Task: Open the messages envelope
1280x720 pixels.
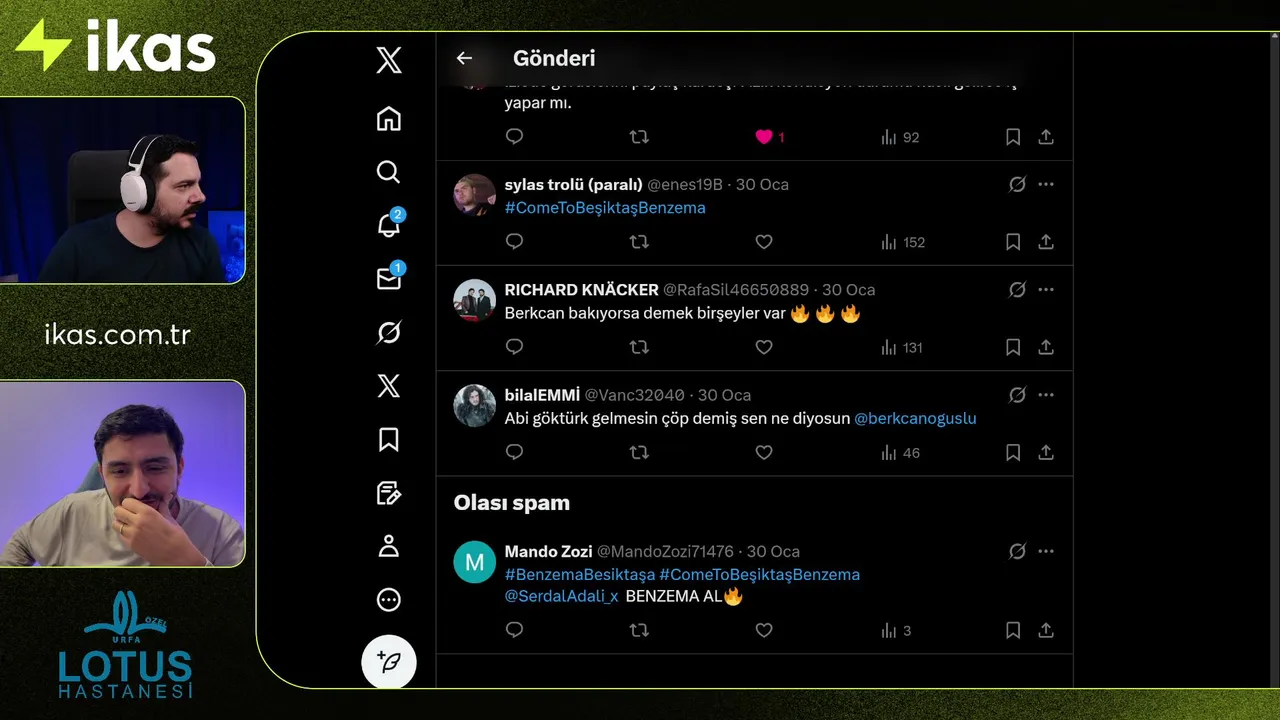Action: [389, 279]
